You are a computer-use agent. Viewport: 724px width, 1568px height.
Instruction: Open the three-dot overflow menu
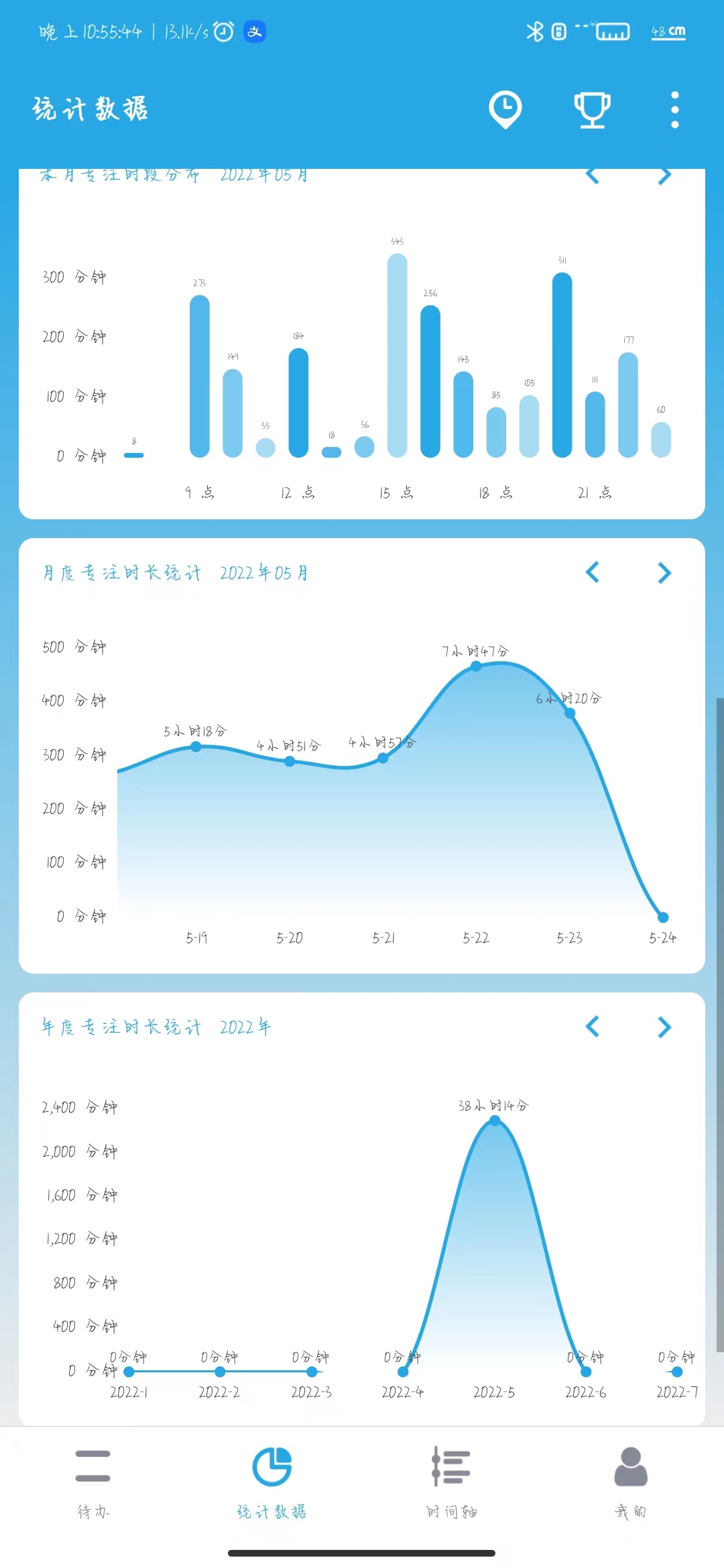pos(674,109)
